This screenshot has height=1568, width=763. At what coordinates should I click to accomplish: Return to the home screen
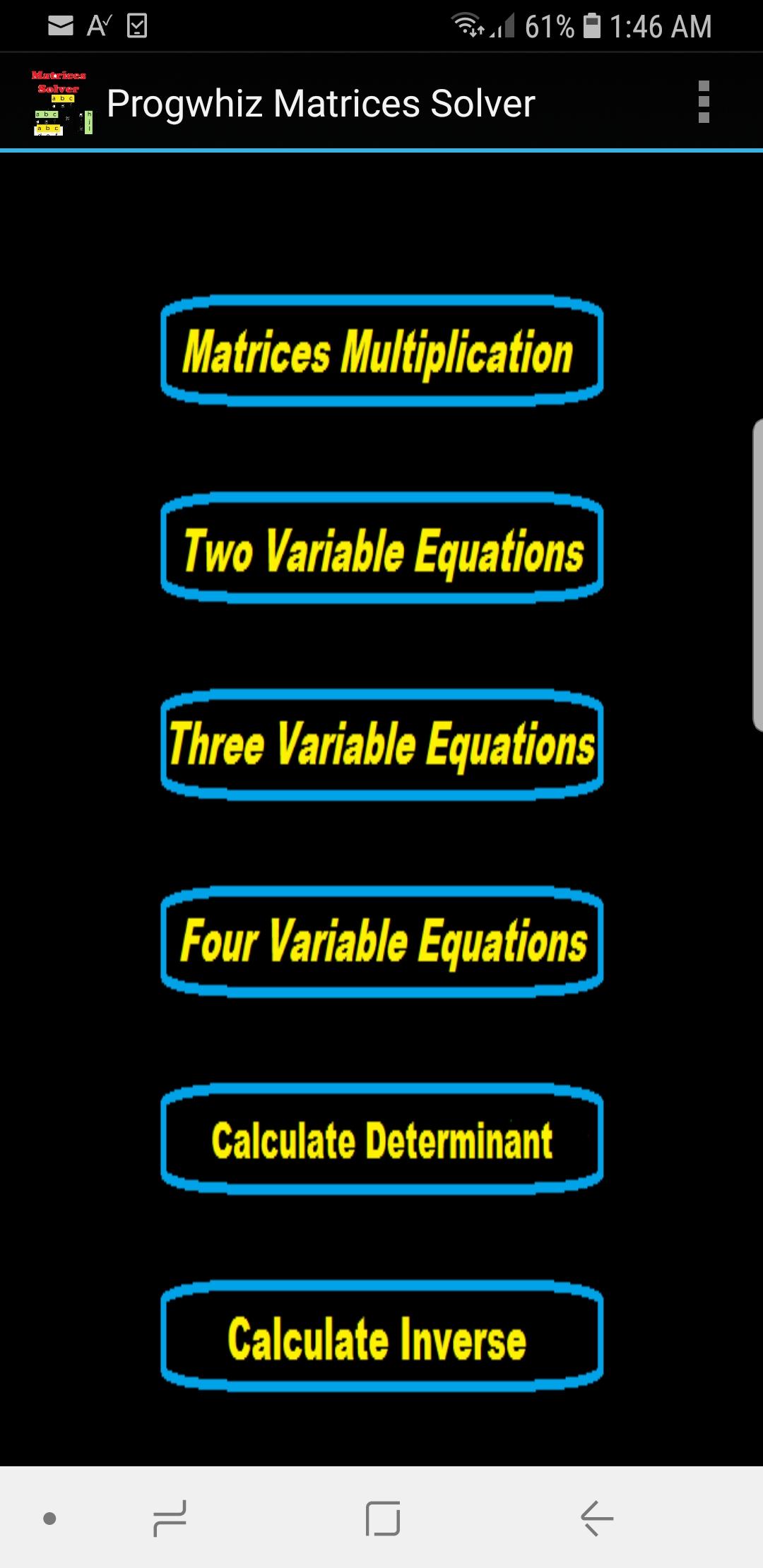point(382,1518)
